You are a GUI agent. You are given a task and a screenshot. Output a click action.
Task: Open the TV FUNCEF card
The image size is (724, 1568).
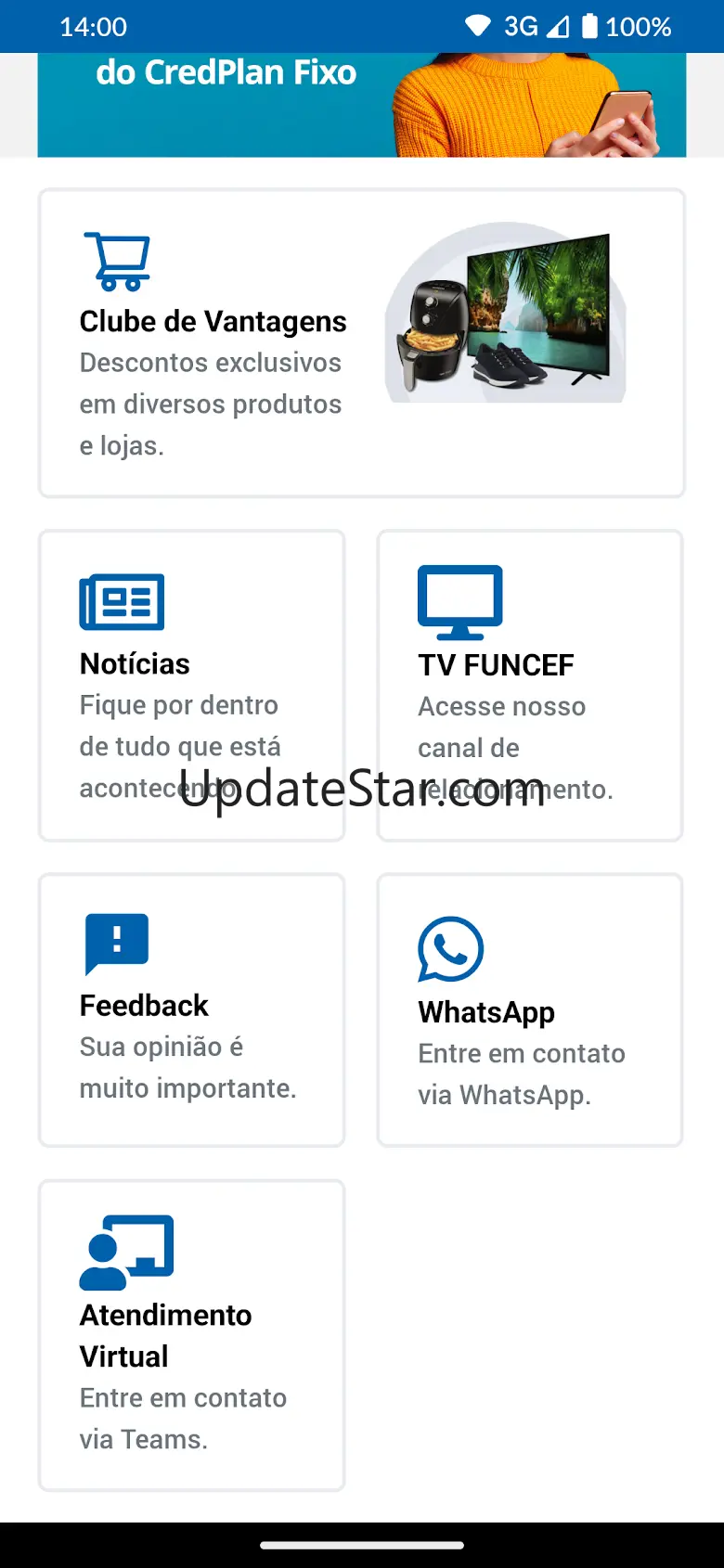(x=530, y=686)
